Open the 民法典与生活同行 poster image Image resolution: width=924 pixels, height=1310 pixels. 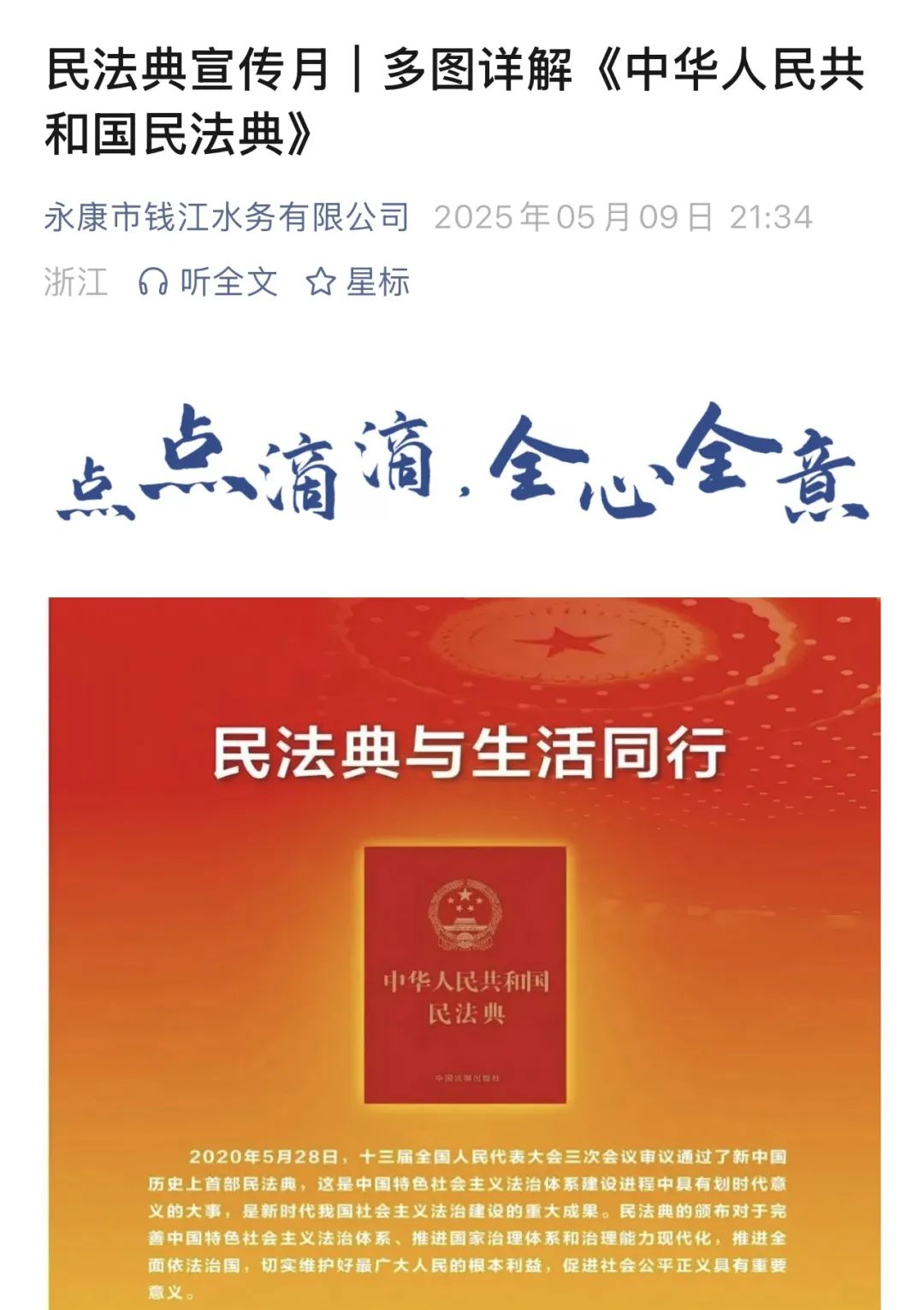[x=464, y=941]
